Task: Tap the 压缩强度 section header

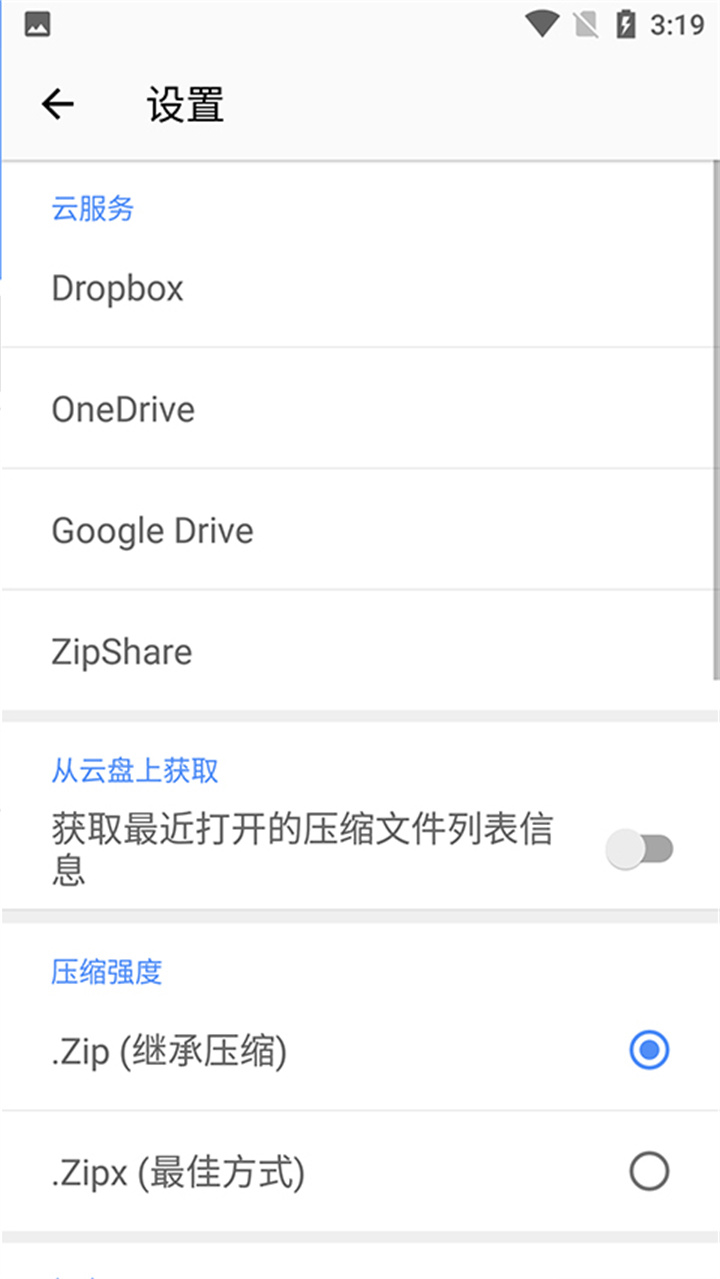Action: pyautogui.click(x=107, y=970)
